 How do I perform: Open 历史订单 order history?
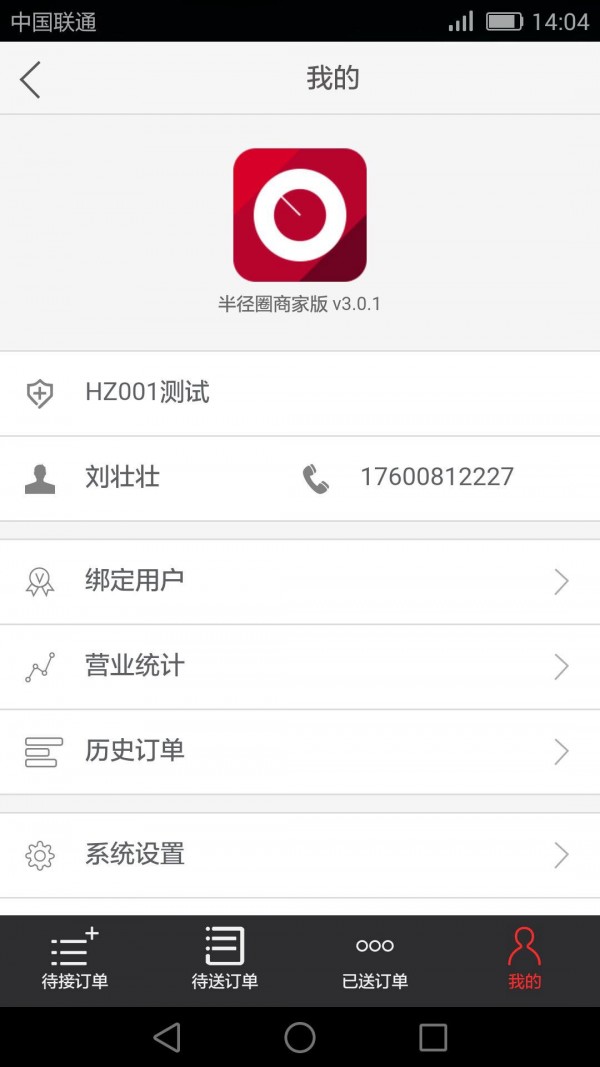(299, 752)
